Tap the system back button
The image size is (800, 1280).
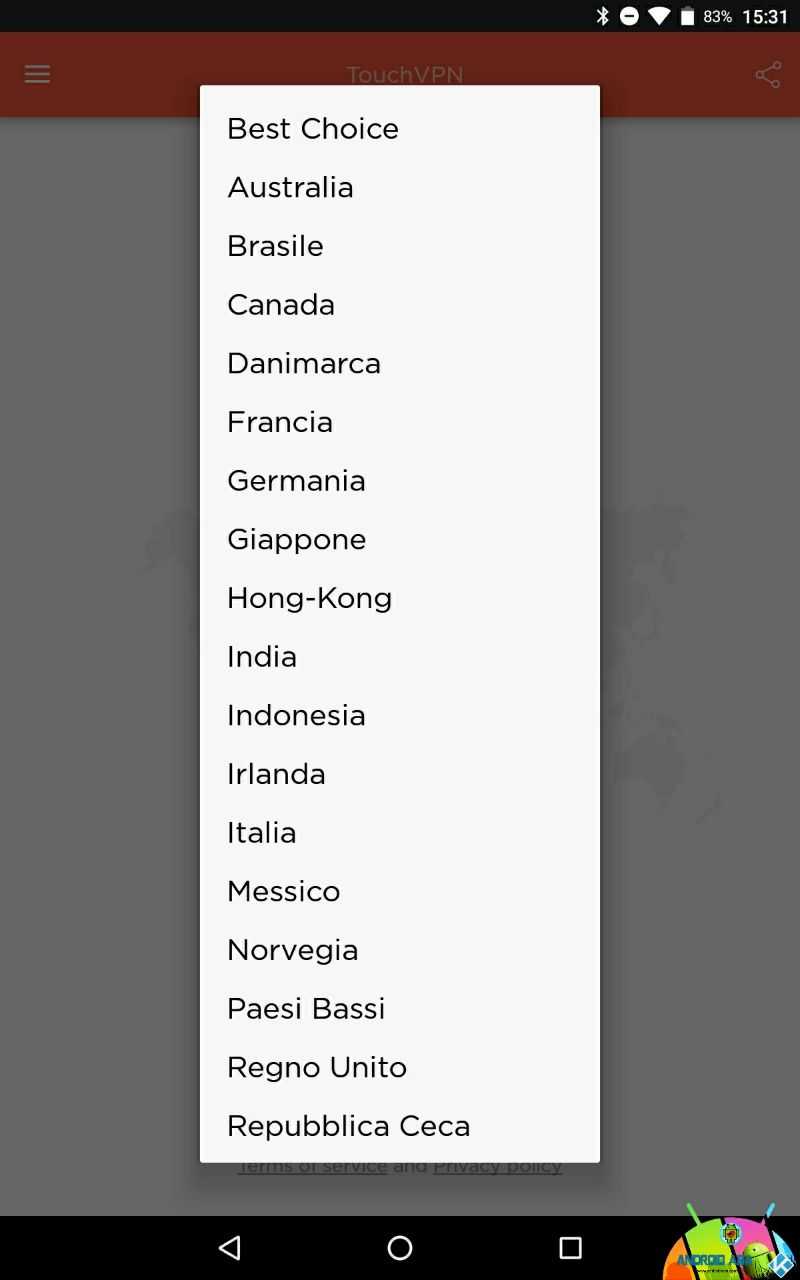tap(230, 1247)
